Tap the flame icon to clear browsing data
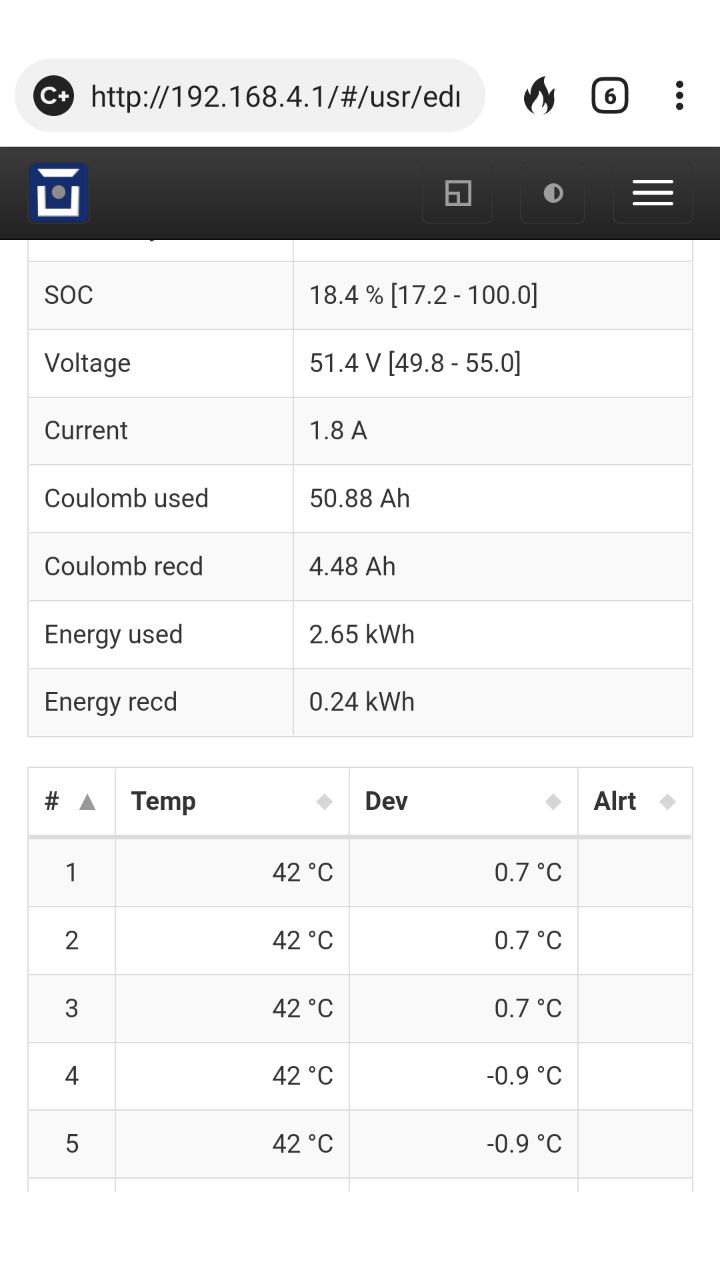The height and width of the screenshot is (1280, 720). click(x=539, y=96)
